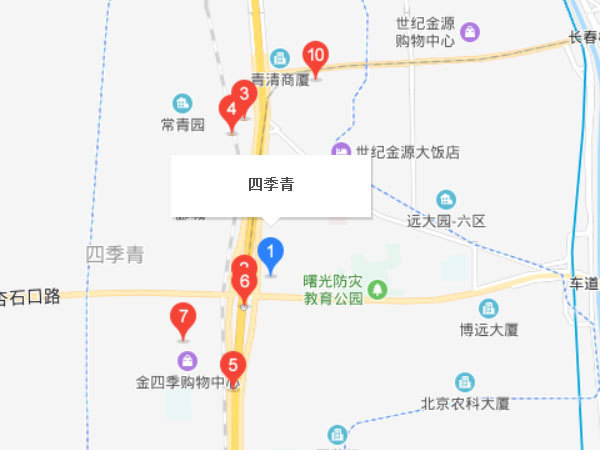Tap red map marker number 6

(x=244, y=284)
